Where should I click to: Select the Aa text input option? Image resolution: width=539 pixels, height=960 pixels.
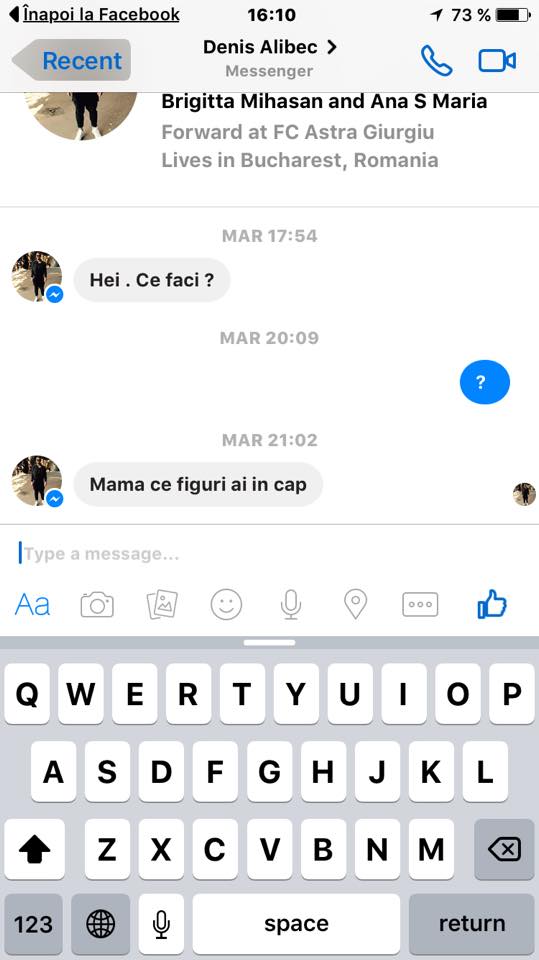(x=32, y=604)
